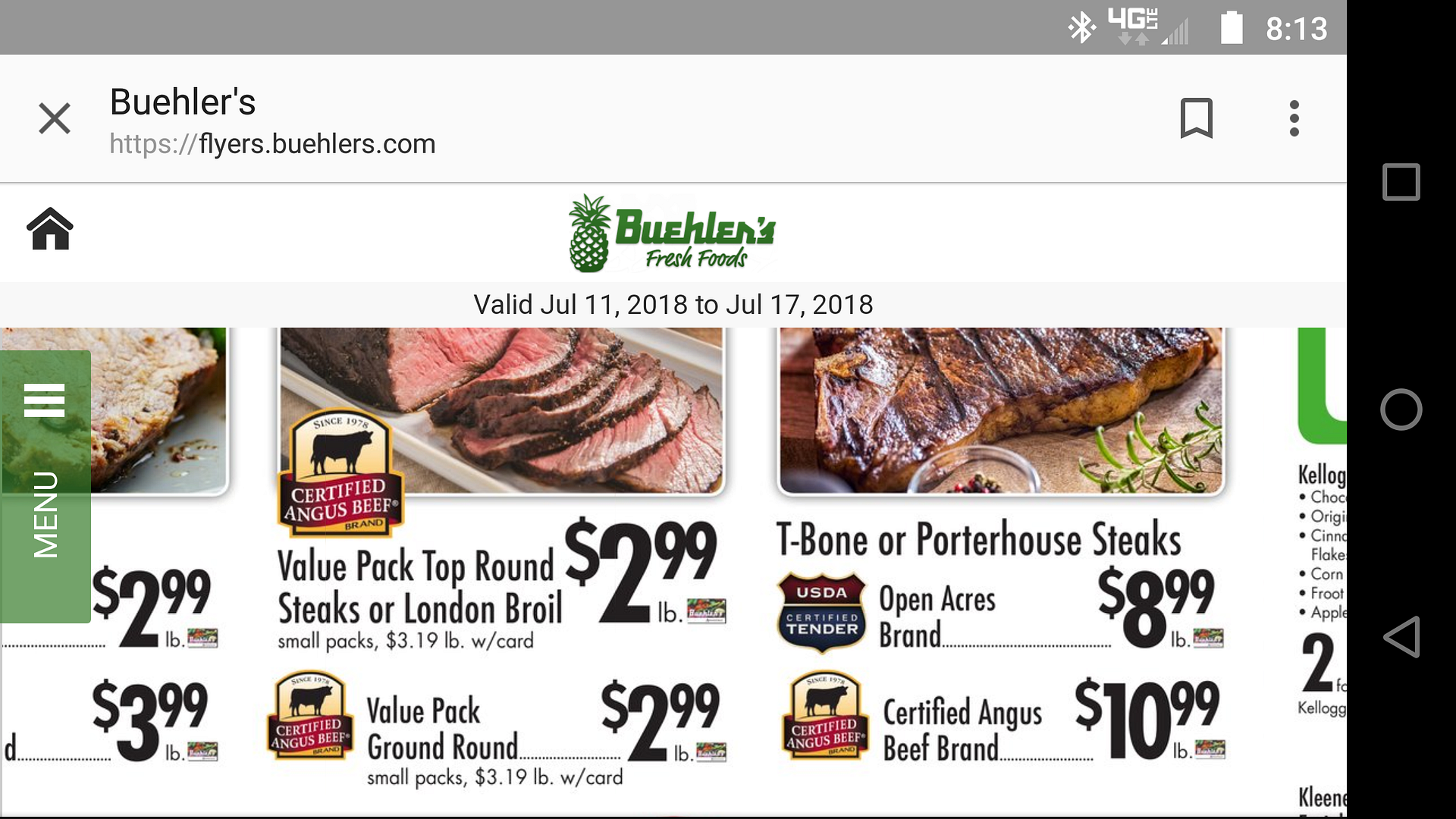The height and width of the screenshot is (819, 1456).
Task: Open recent apps
Action: pos(1401,182)
